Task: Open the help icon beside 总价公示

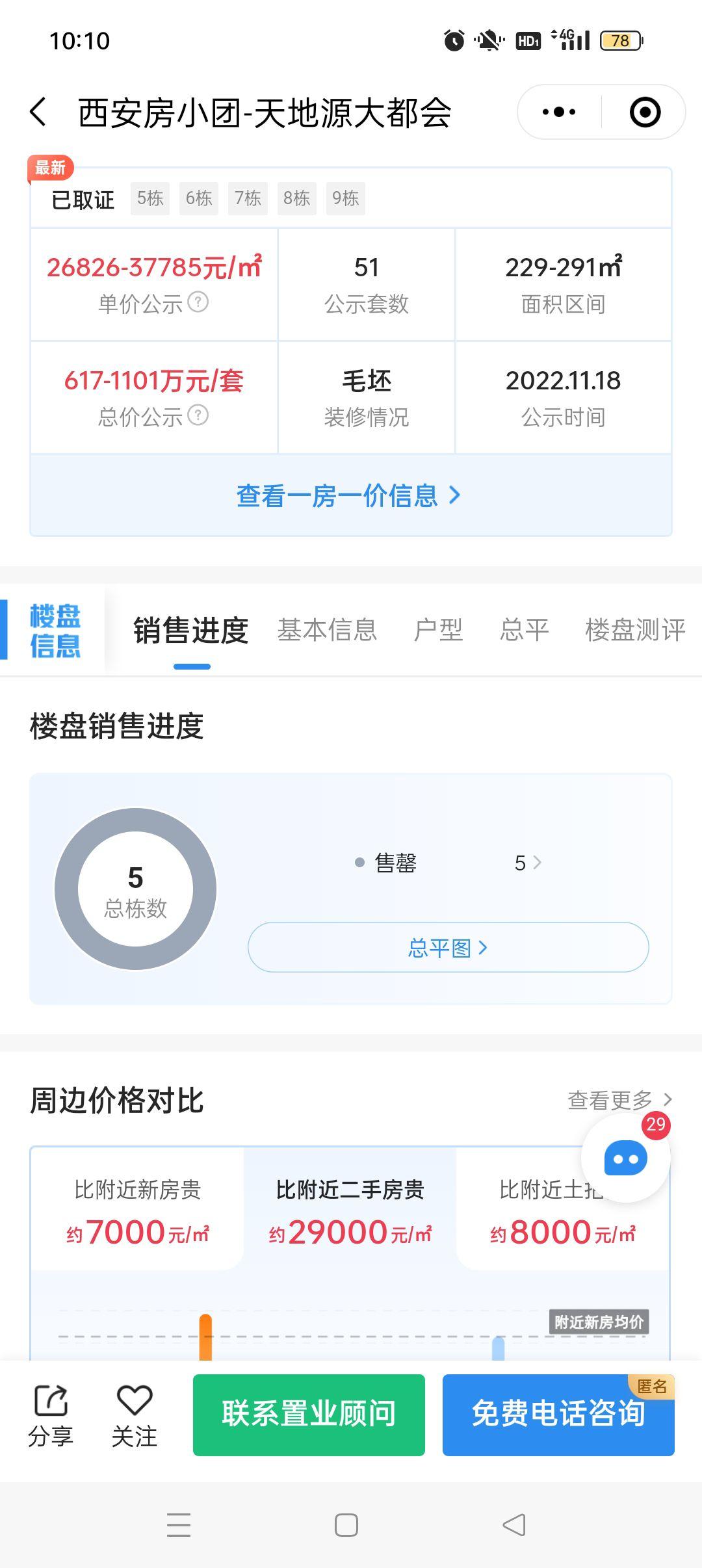Action: coord(198,415)
